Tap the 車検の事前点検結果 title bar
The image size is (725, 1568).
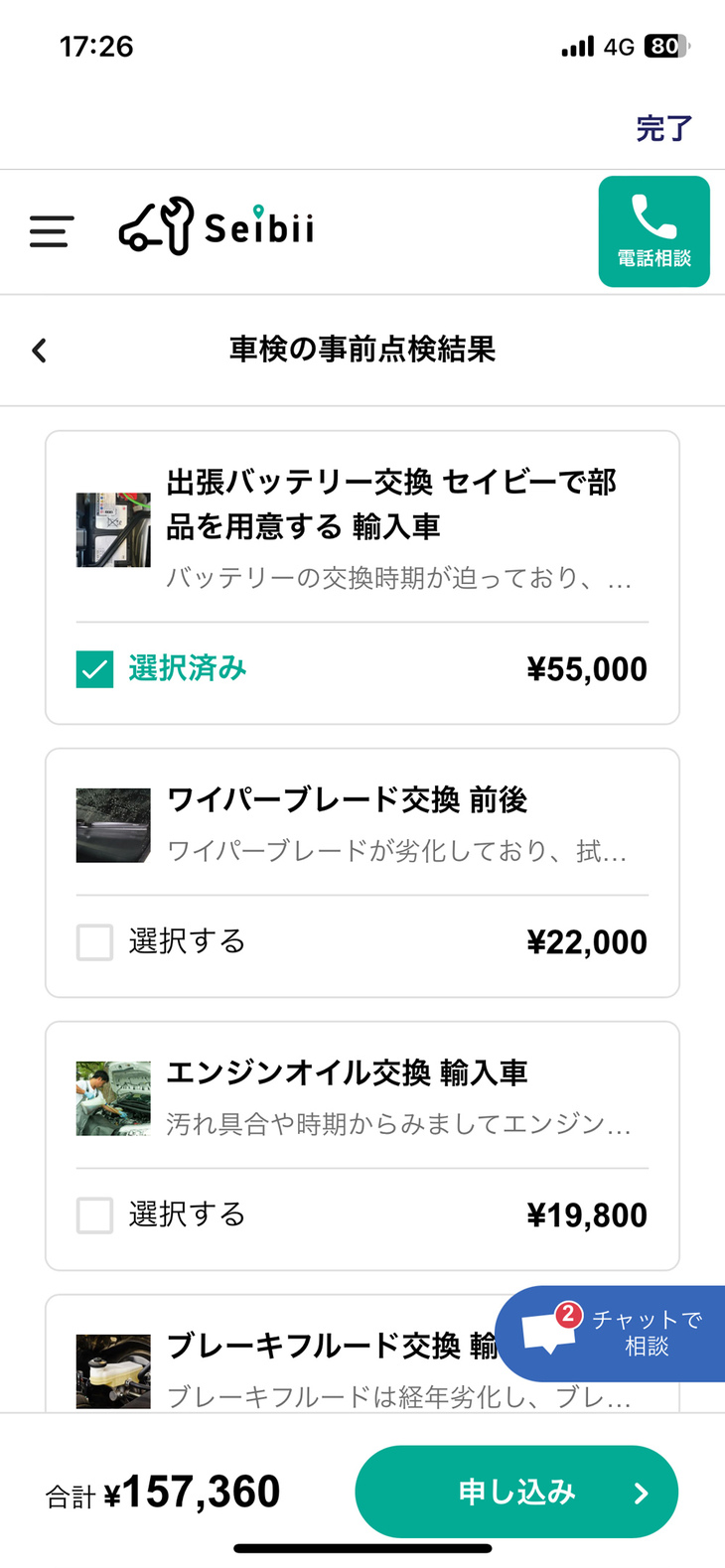pyautogui.click(x=362, y=350)
